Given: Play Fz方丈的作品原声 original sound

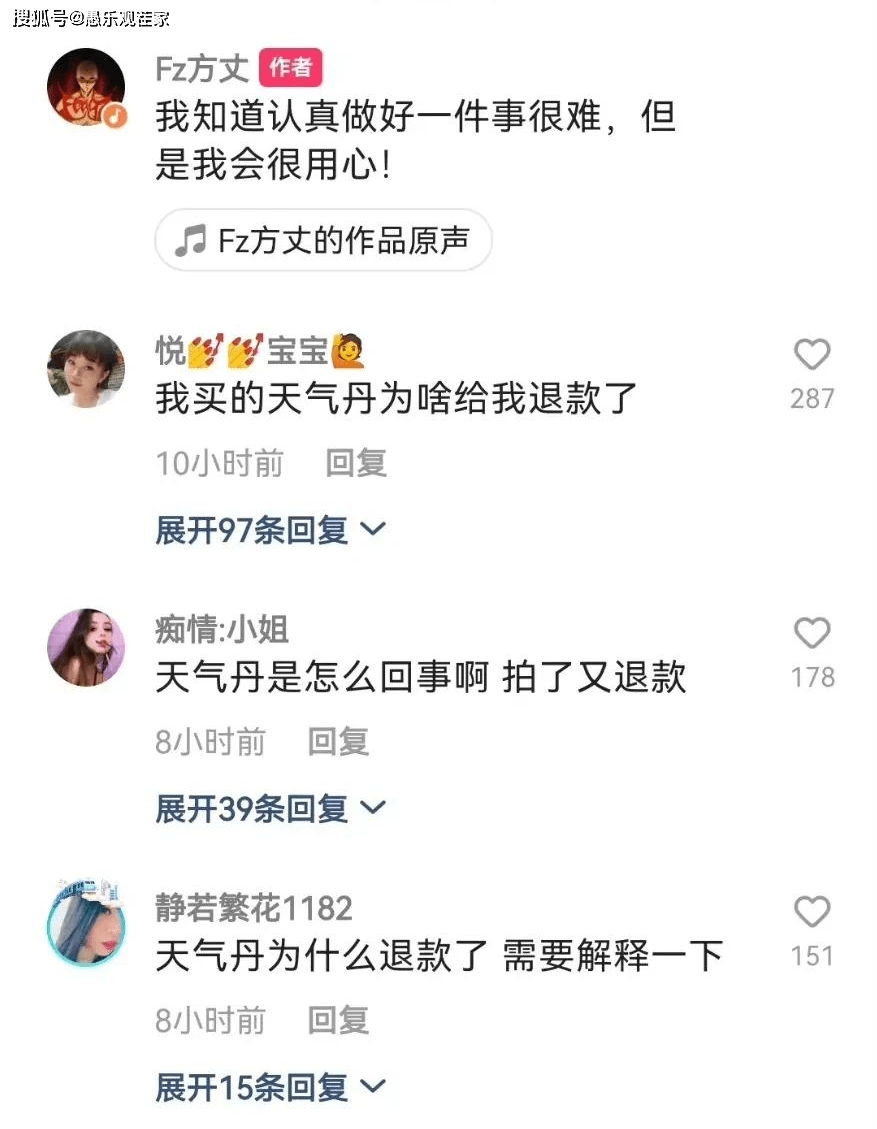Looking at the screenshot, I should coord(323,240).
